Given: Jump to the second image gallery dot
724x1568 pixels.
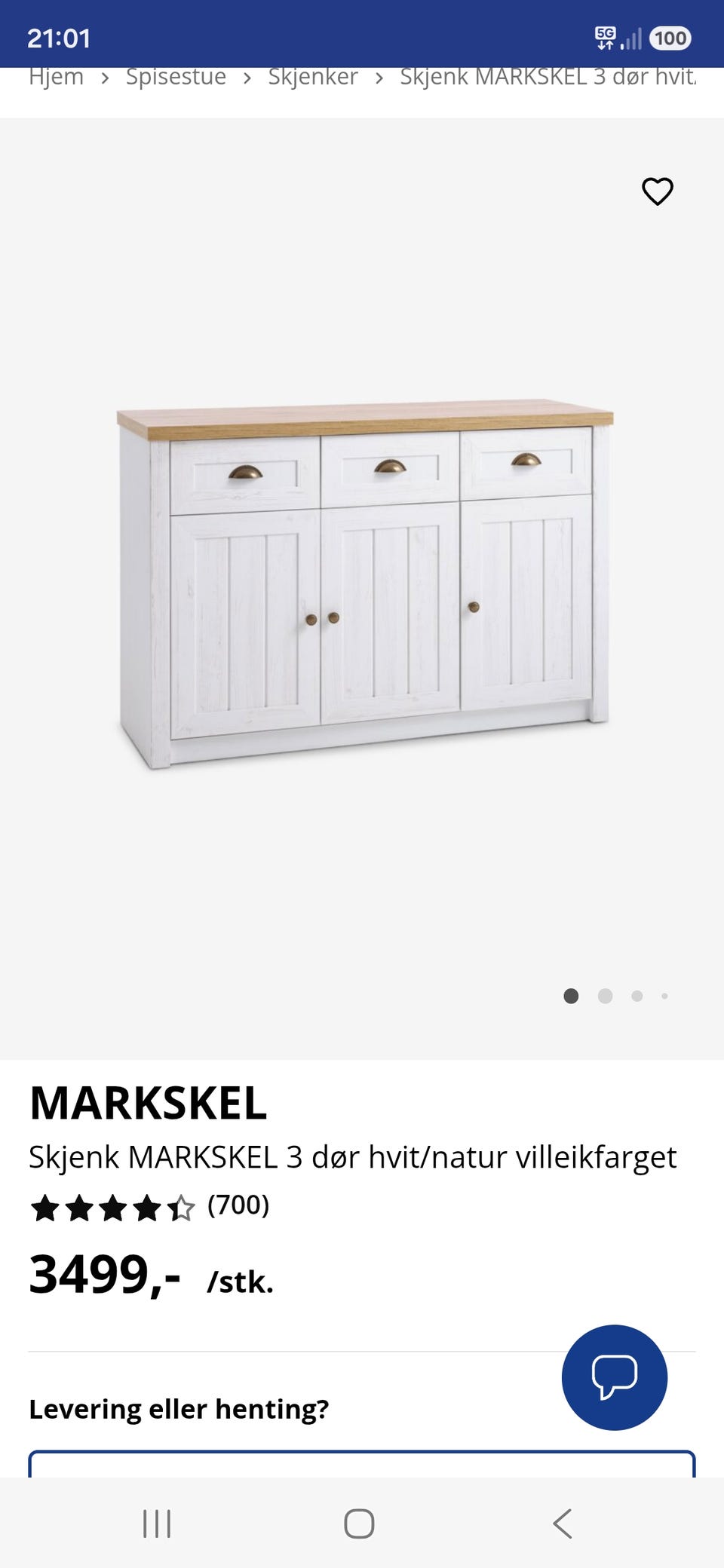Looking at the screenshot, I should [605, 996].
